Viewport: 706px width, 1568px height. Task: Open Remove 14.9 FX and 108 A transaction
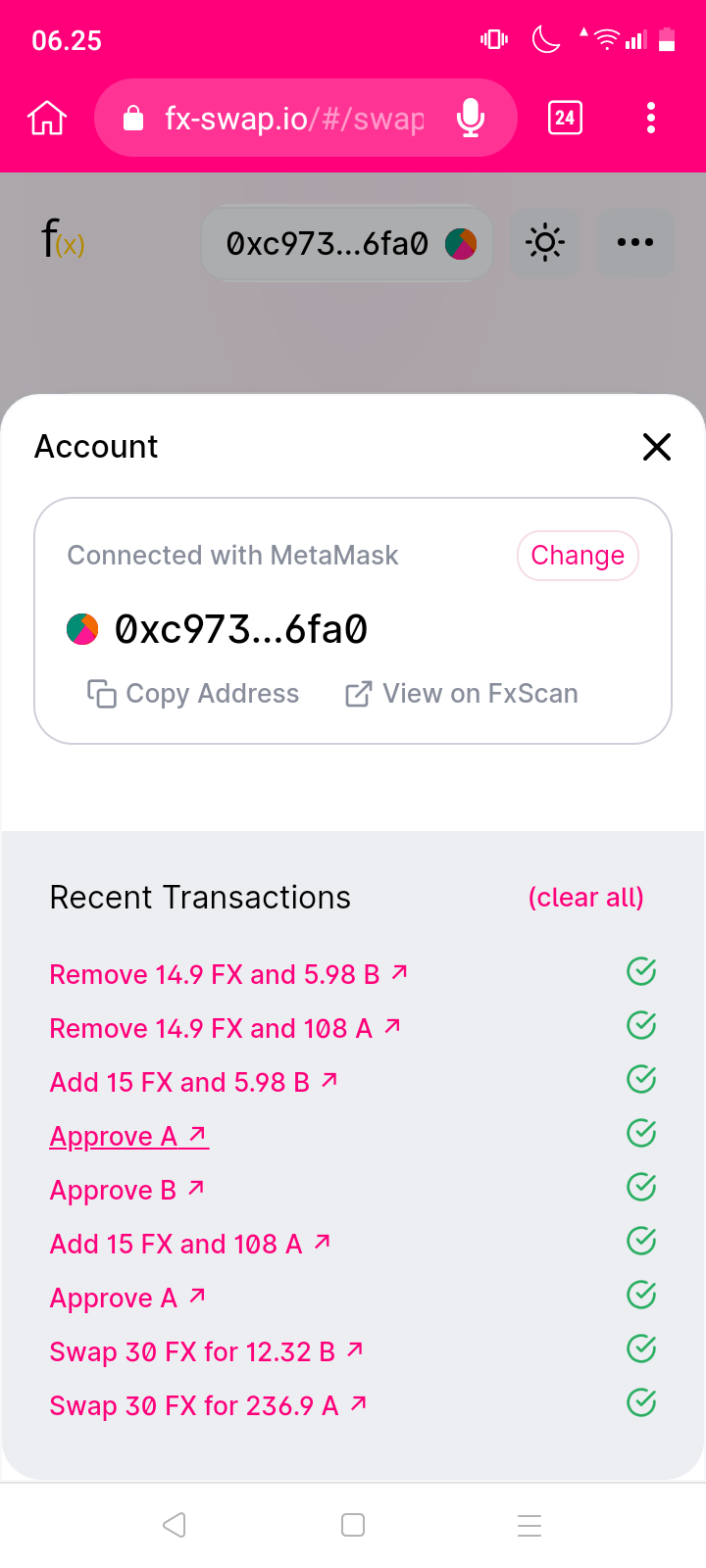pos(226,1028)
